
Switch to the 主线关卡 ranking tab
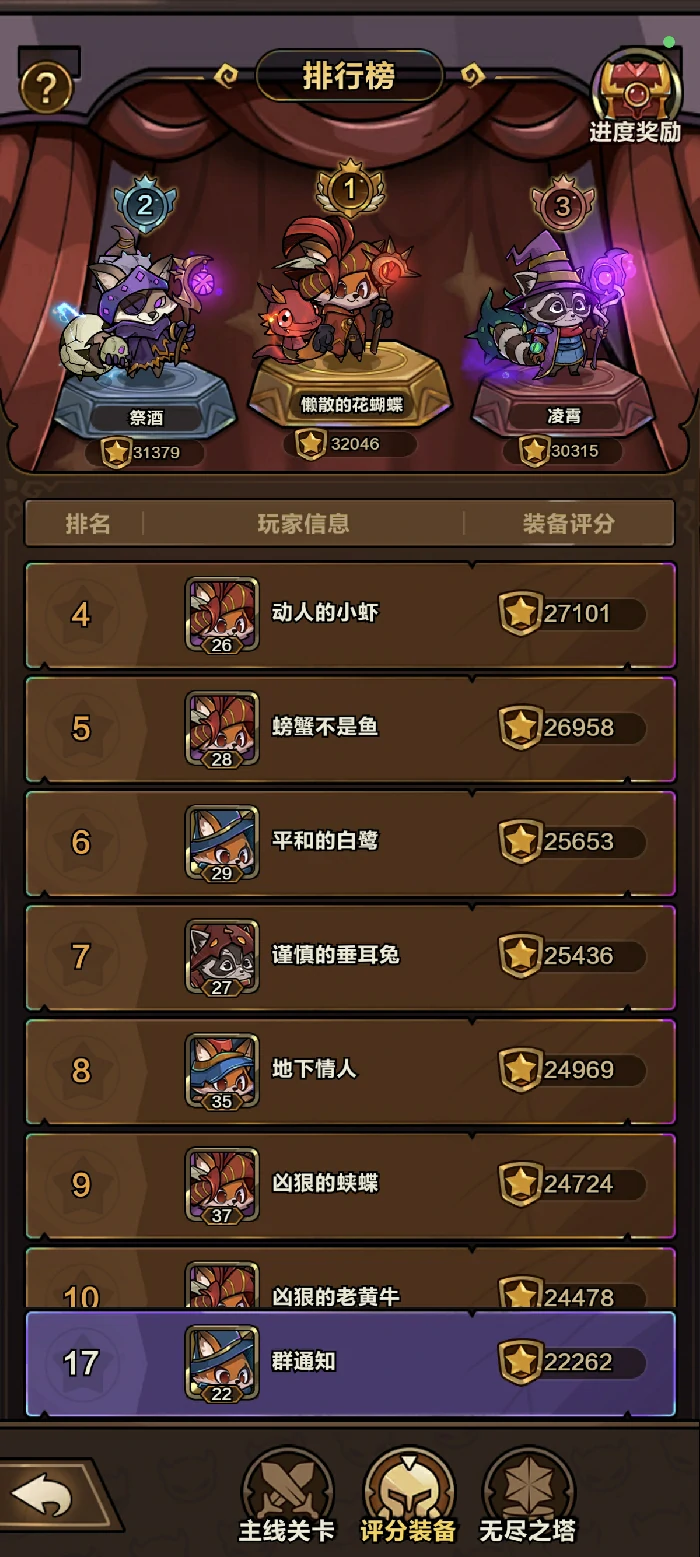click(287, 1496)
